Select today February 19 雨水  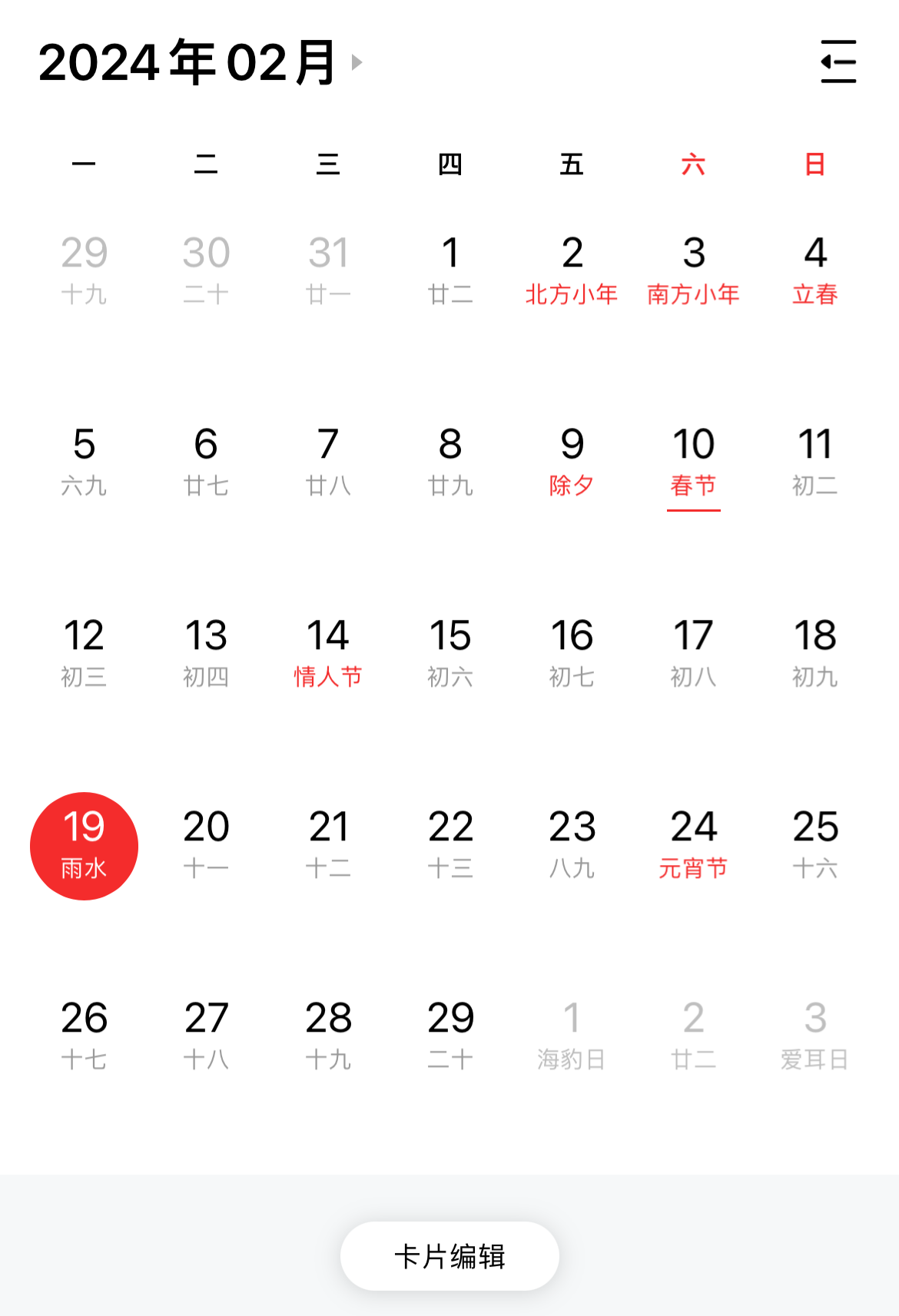click(84, 845)
